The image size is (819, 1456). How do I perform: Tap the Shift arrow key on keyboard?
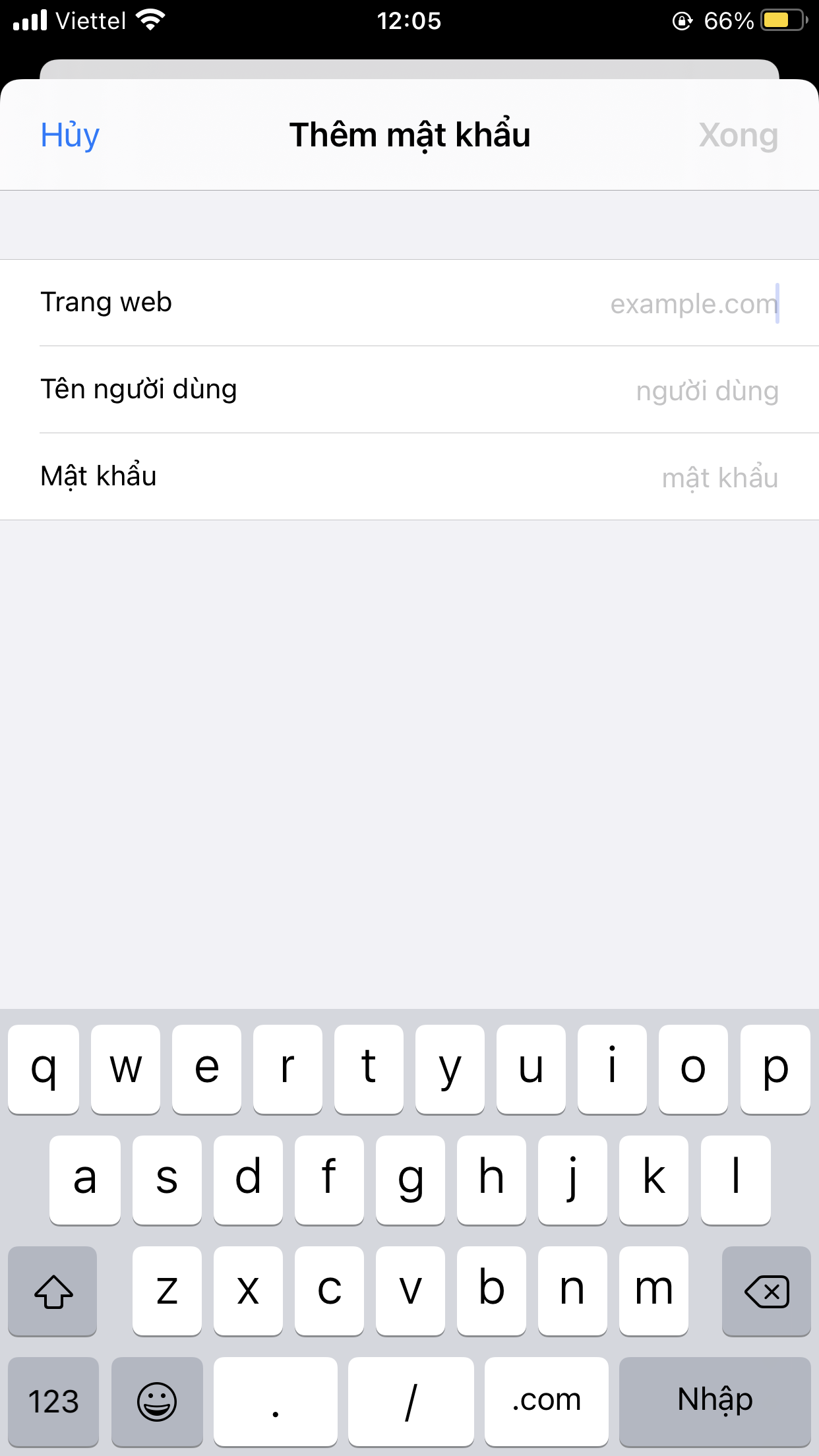52,1292
